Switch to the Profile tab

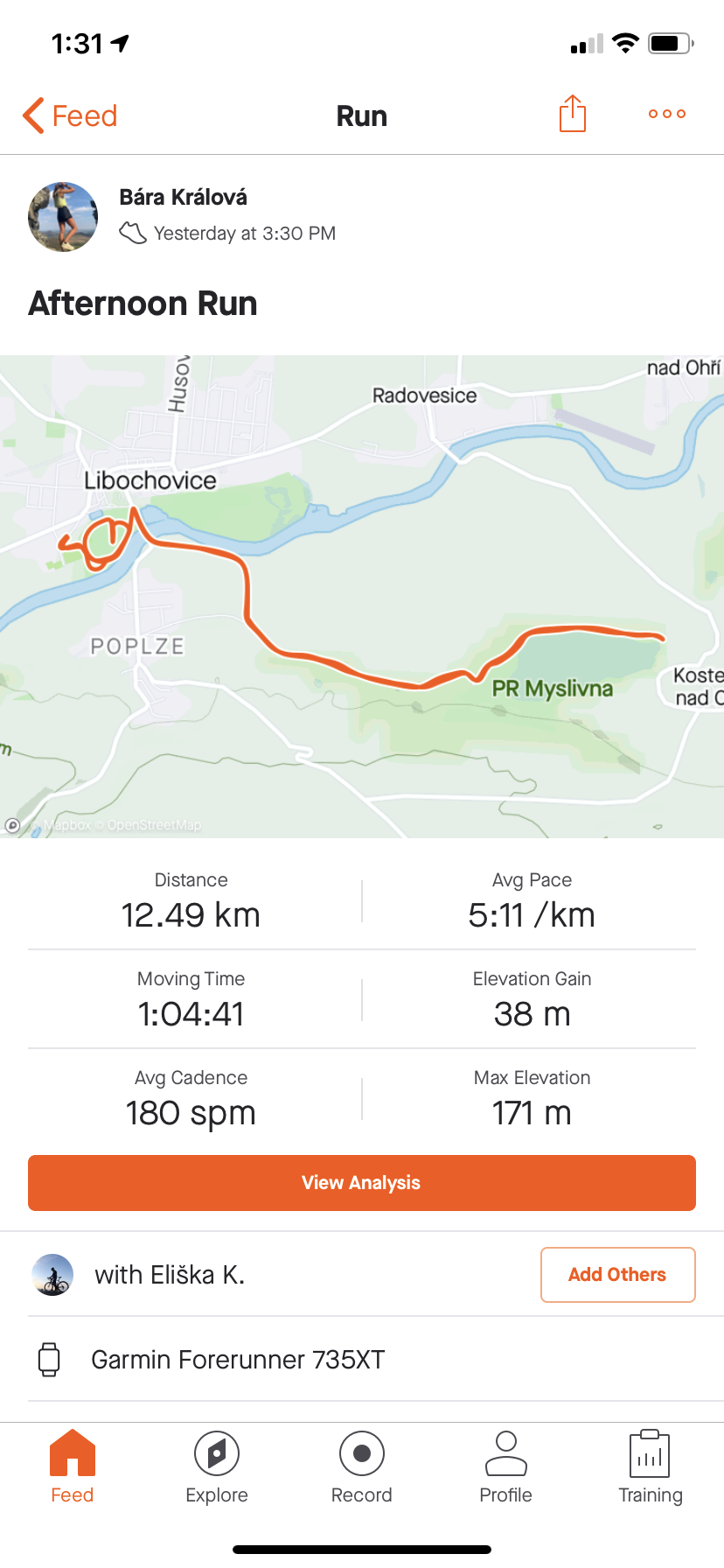tap(506, 1467)
